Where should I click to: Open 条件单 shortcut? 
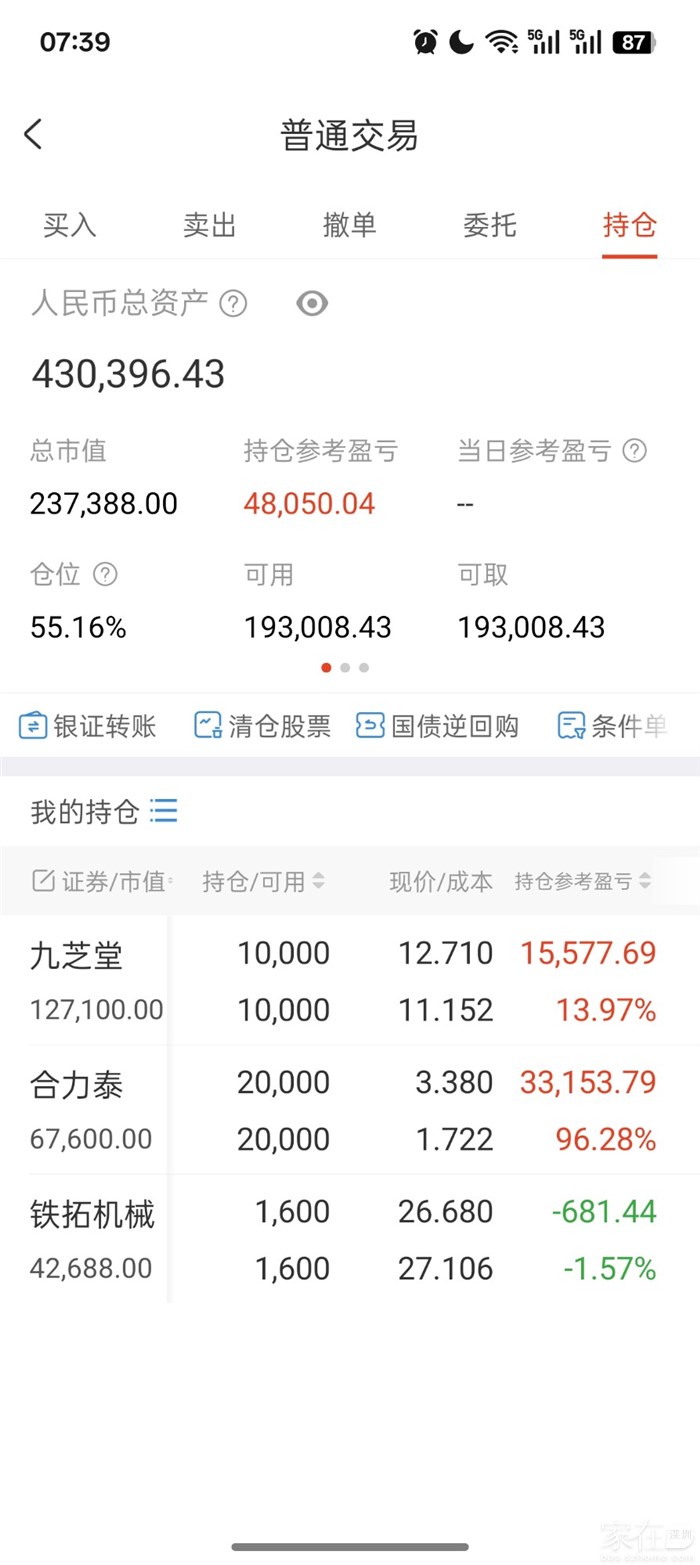click(612, 726)
